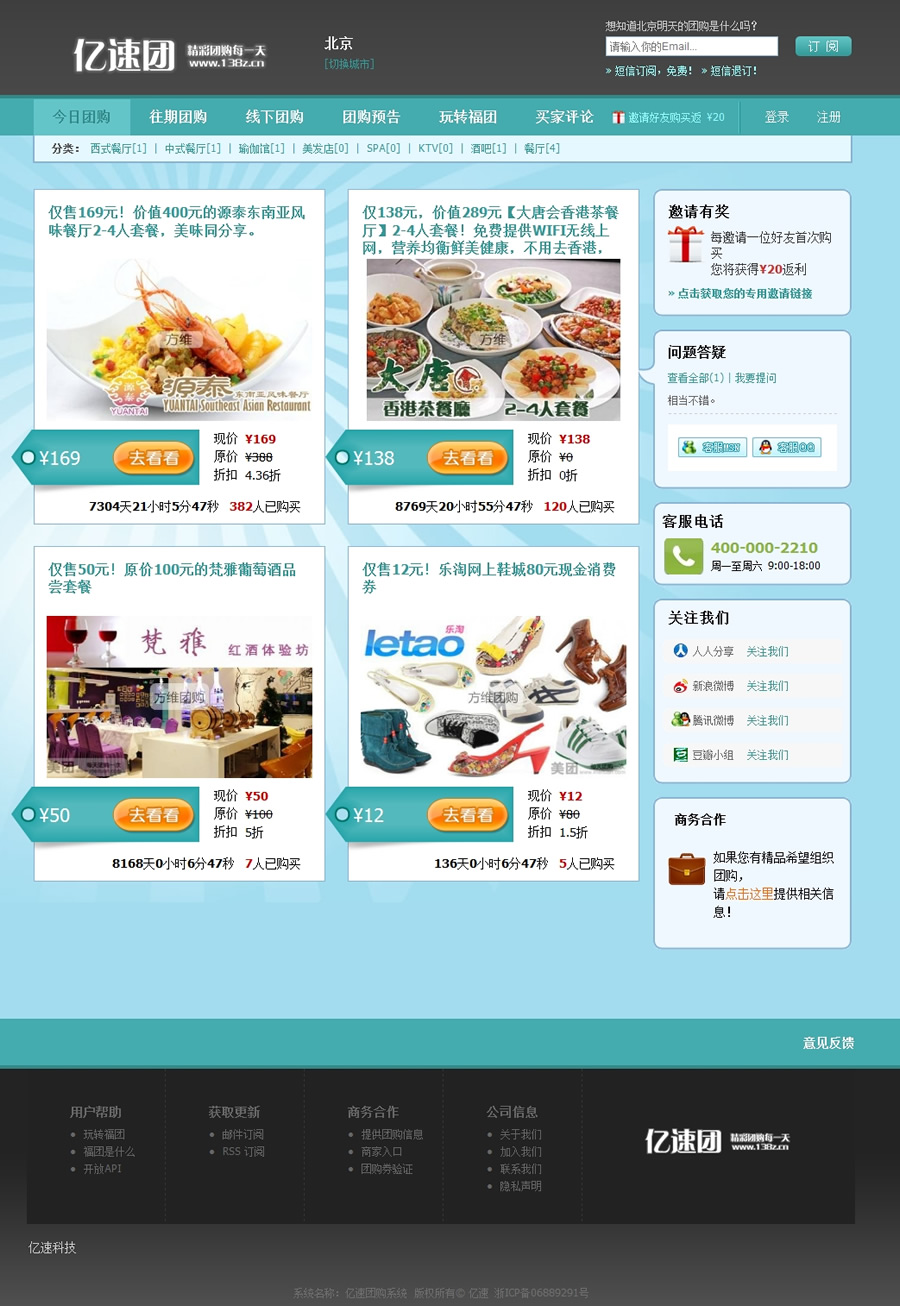Open the 切换城市 city switcher

(349, 64)
